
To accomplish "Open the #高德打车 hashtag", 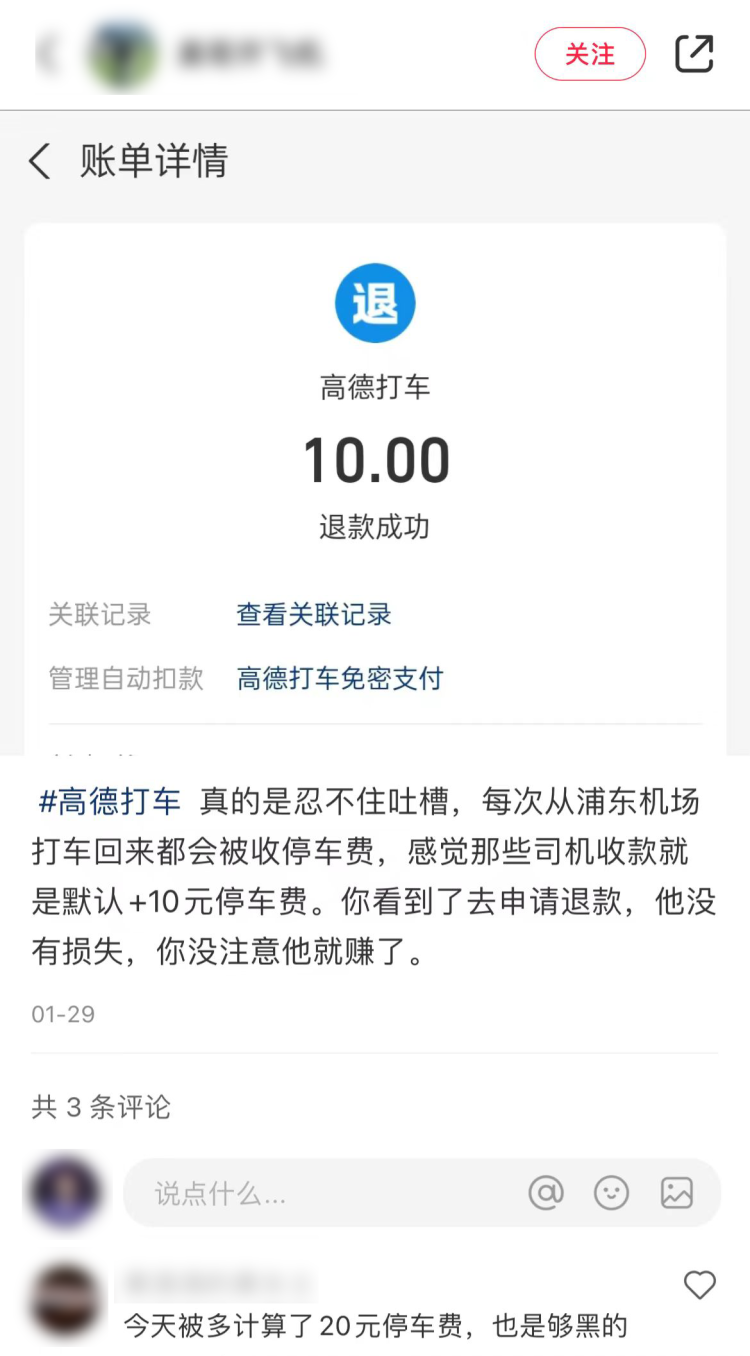I will click(110, 801).
